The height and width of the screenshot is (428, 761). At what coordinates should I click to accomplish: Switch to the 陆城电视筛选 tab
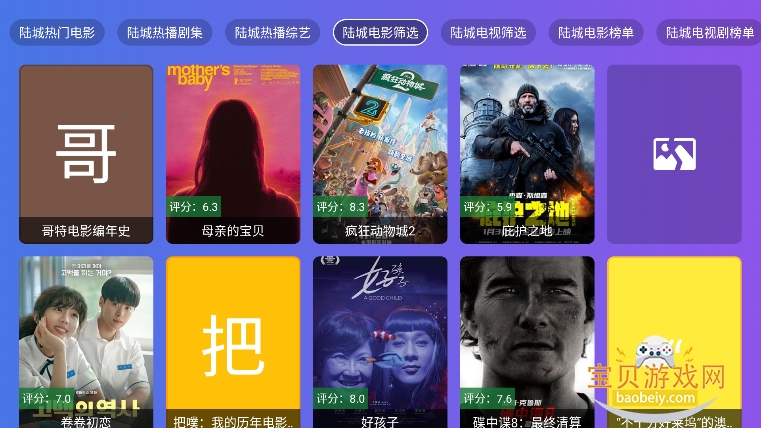(488, 32)
